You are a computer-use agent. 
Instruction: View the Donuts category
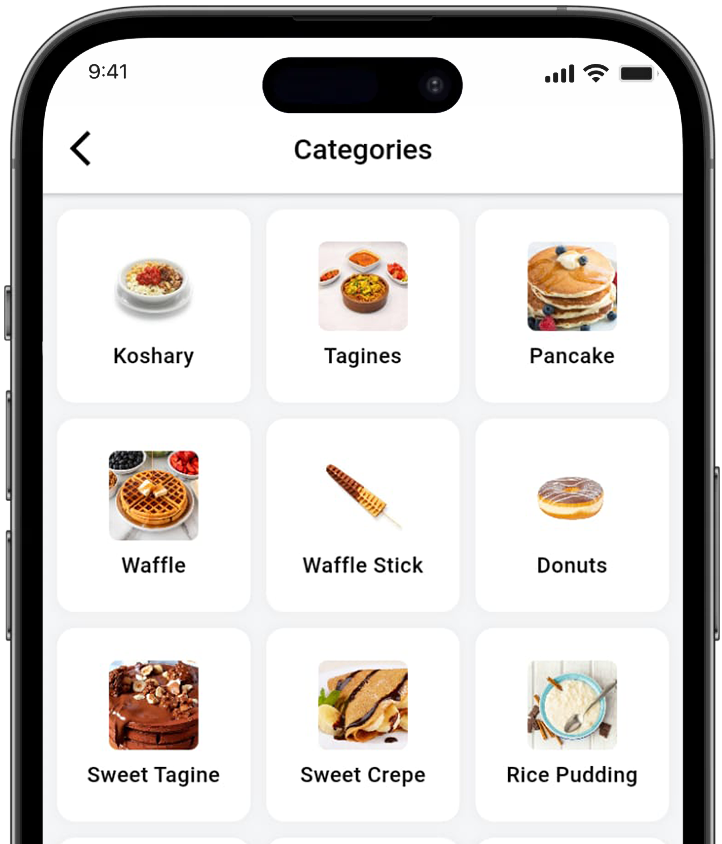click(x=571, y=515)
